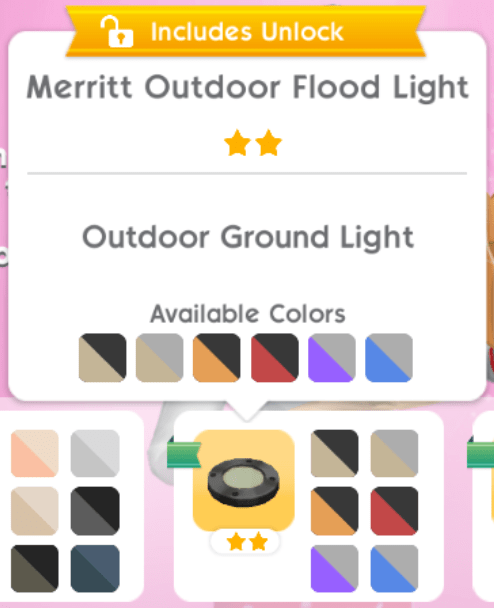494x608 pixels.
Task: Tap the Merritt flood light item tile
Action: pos(244,480)
